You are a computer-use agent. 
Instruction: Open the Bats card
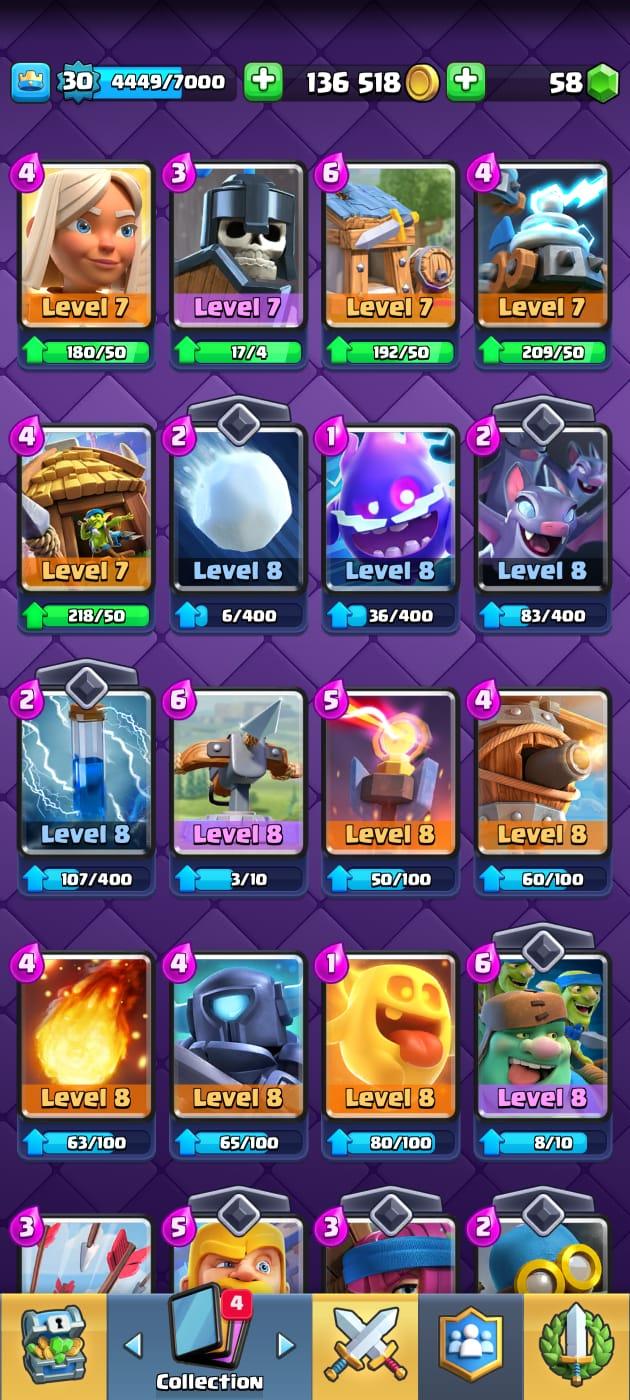[x=542, y=512]
